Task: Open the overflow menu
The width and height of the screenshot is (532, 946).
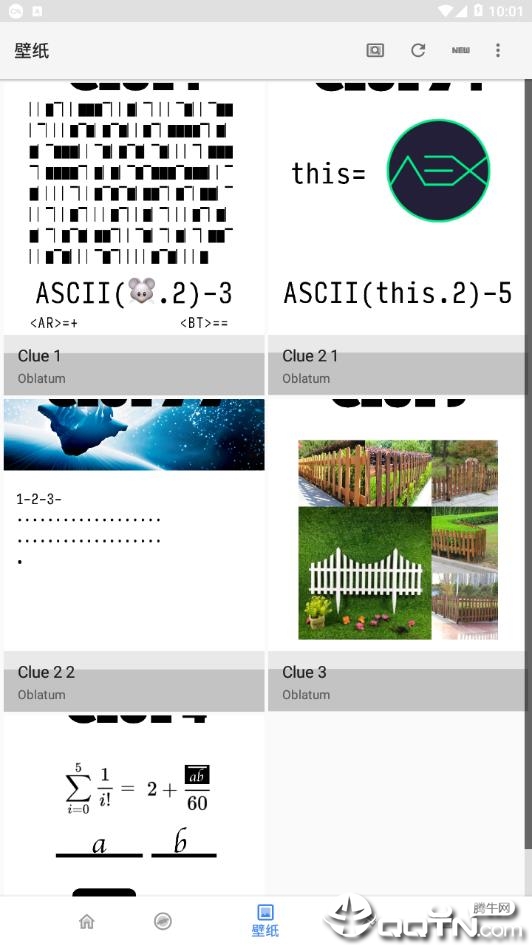Action: coord(498,51)
